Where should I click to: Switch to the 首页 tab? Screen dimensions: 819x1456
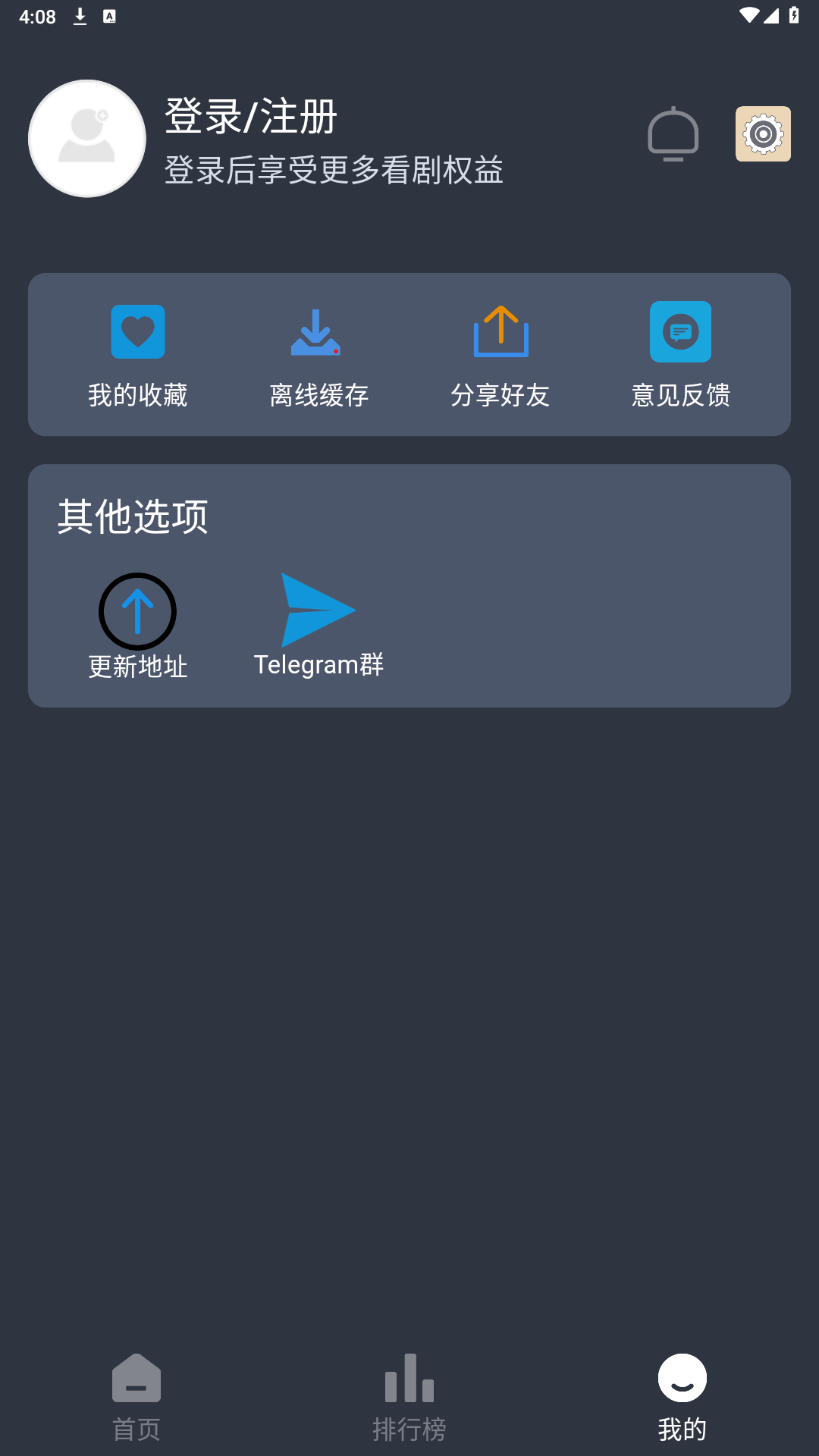[x=137, y=1399]
